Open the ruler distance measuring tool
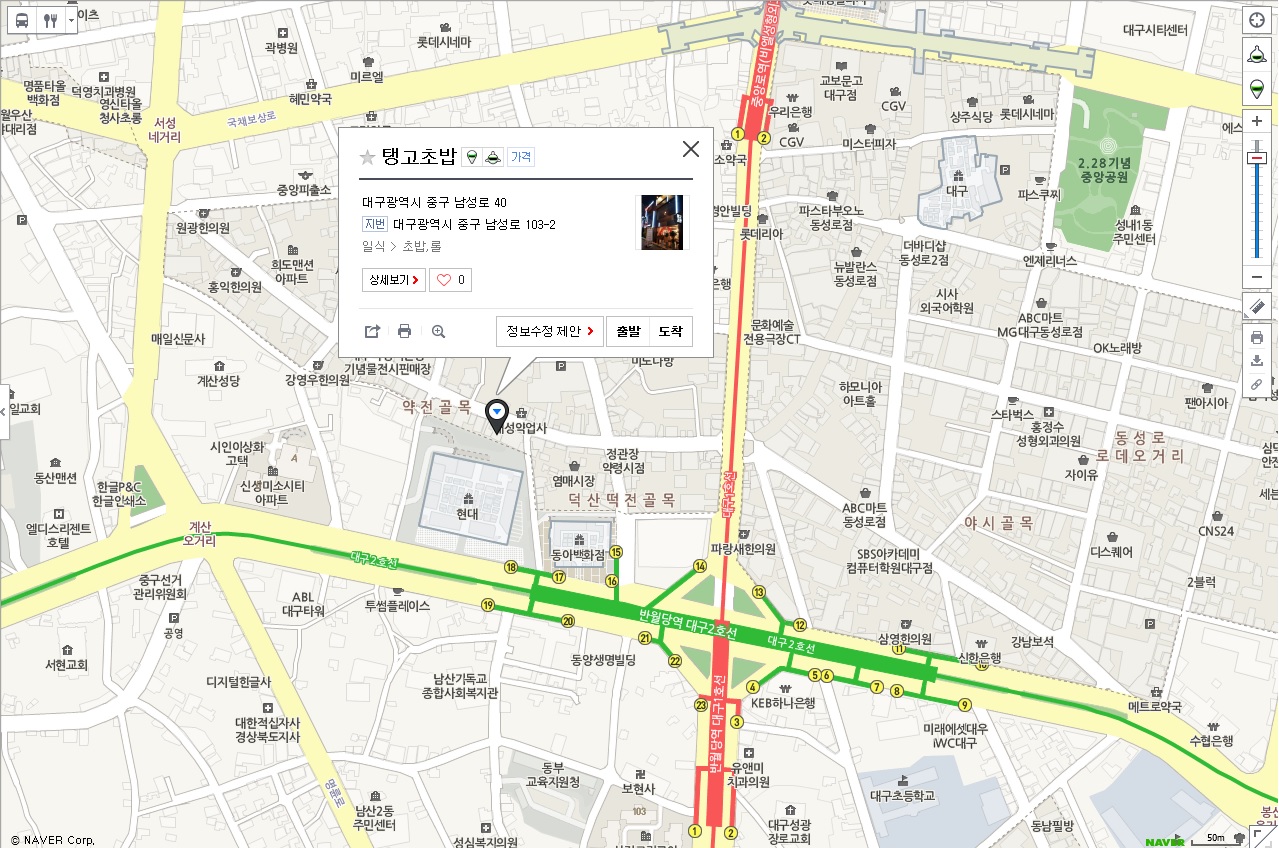Screen dimensions: 1279x848 (x=1257, y=305)
